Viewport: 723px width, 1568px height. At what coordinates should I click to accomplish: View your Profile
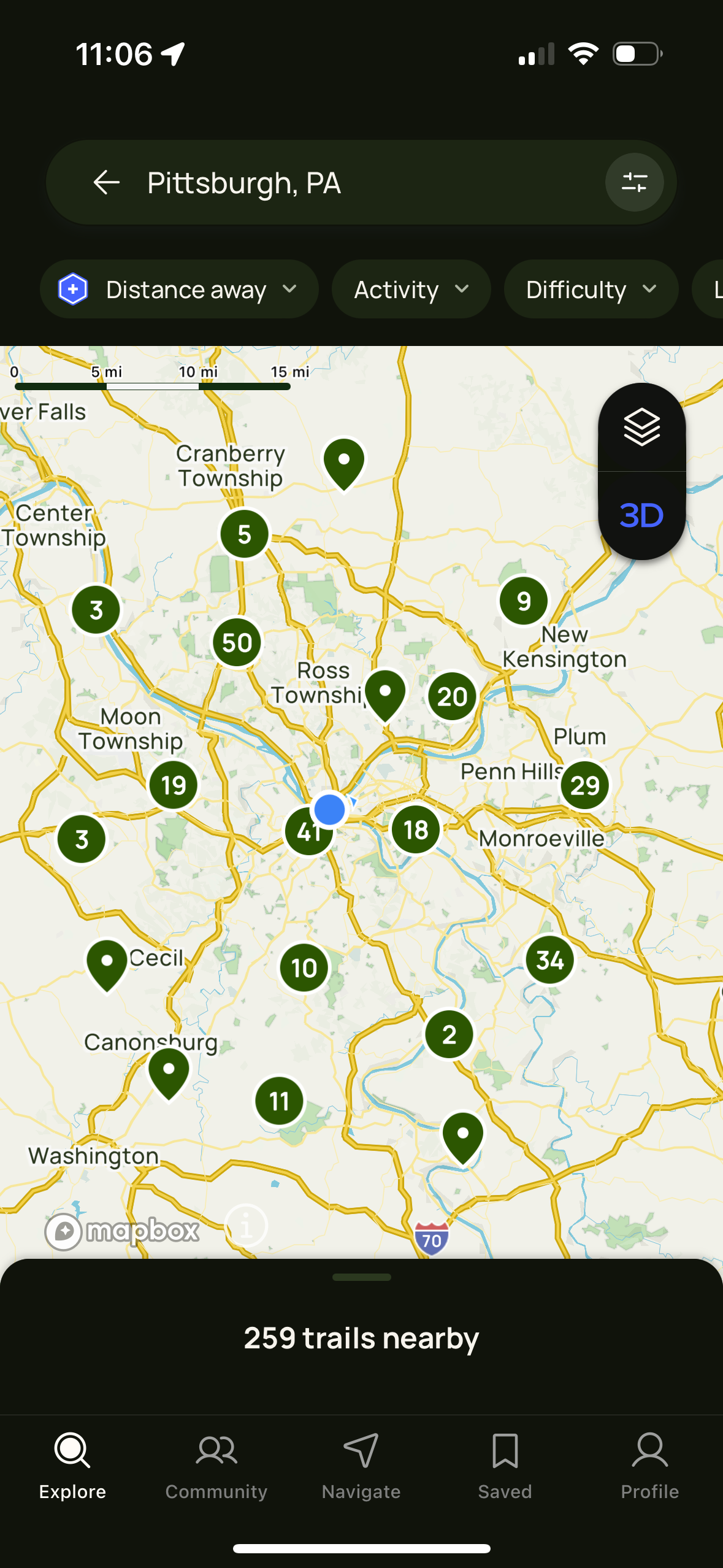[x=650, y=1466]
